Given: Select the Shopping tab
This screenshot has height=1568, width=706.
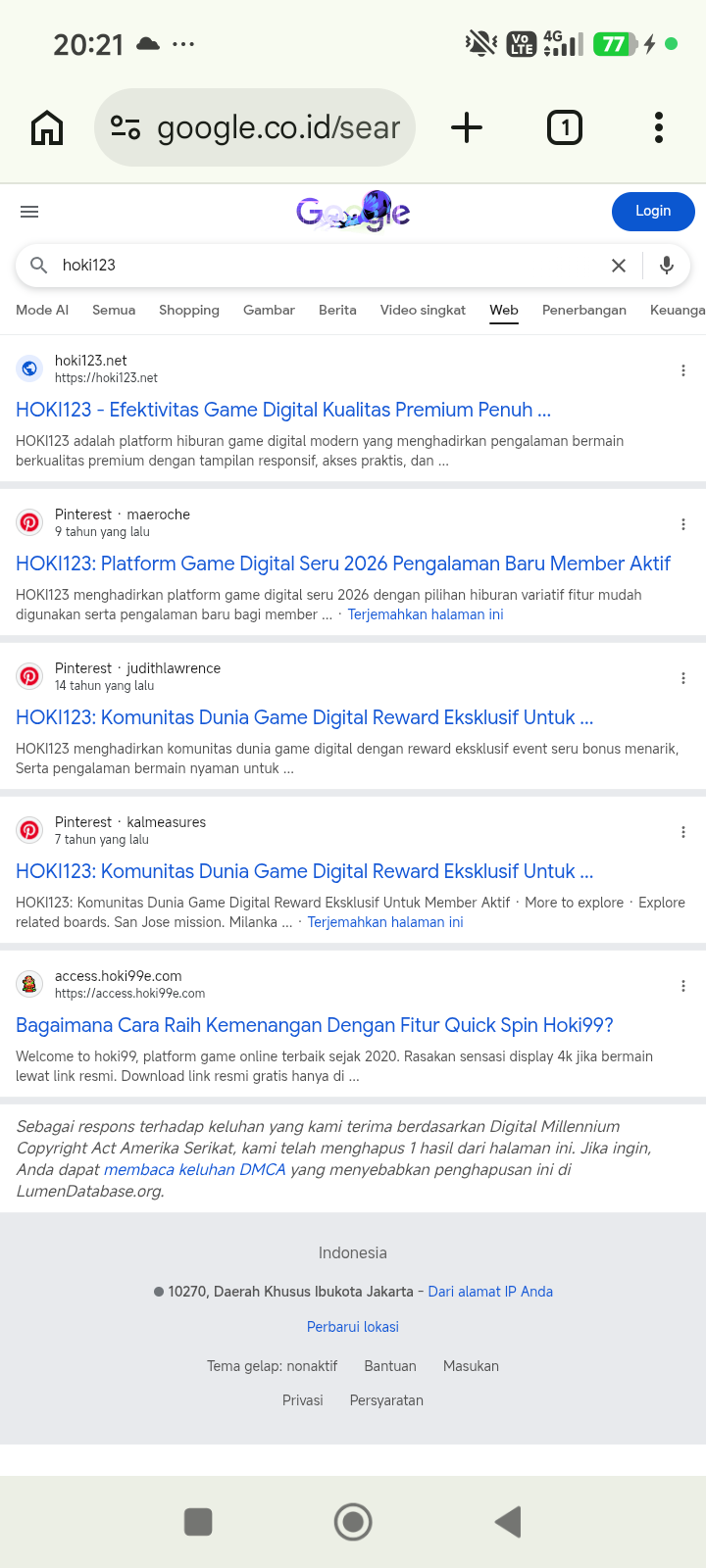Looking at the screenshot, I should (189, 310).
